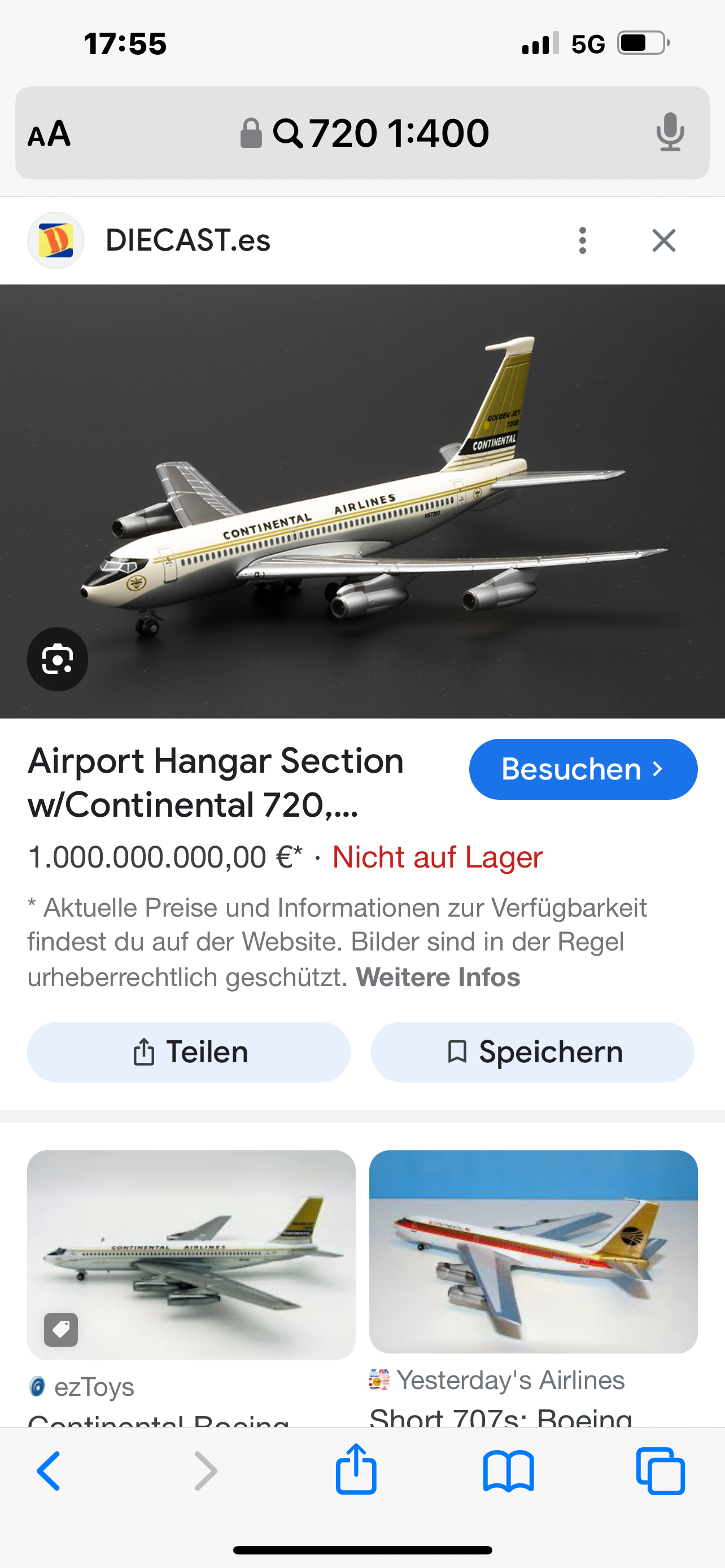Search this image with Google Lens
Viewport: 725px width, 1568px height.
tap(58, 659)
